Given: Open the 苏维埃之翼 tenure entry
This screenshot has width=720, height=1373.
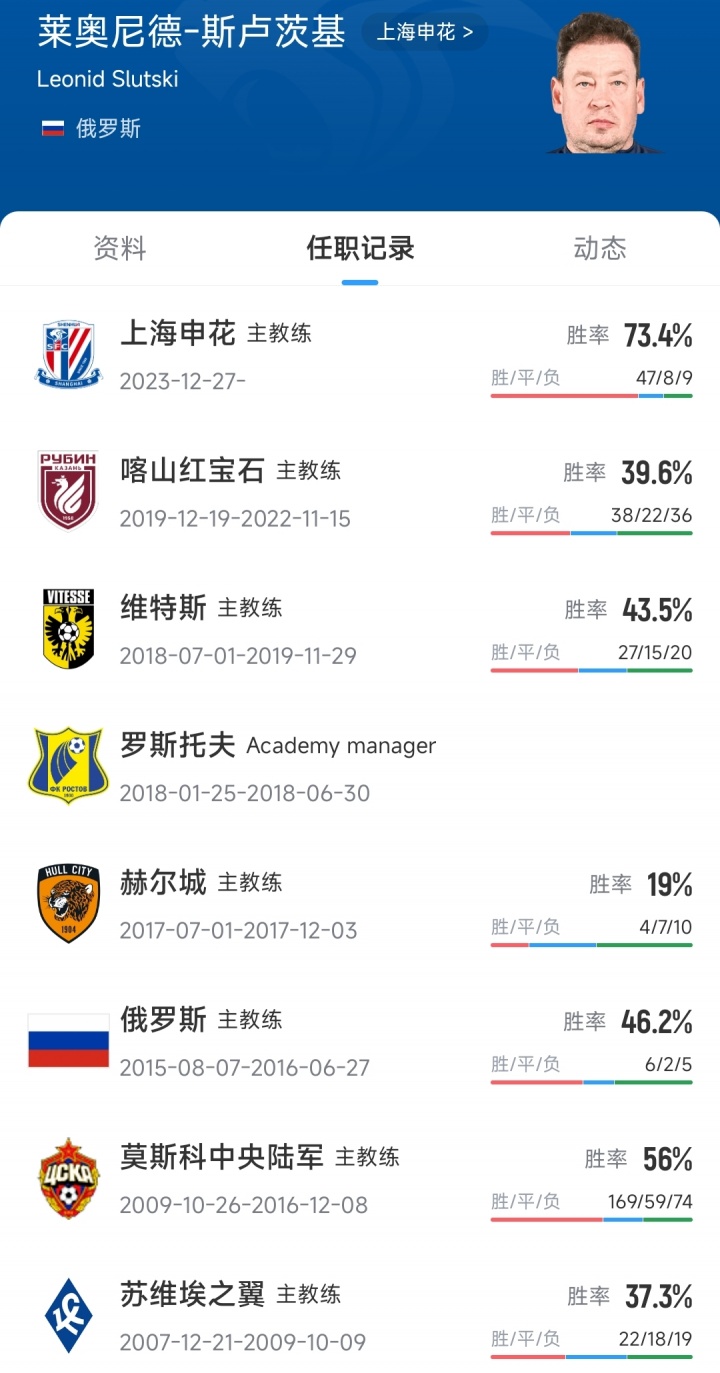Looking at the screenshot, I should pos(360,1316).
